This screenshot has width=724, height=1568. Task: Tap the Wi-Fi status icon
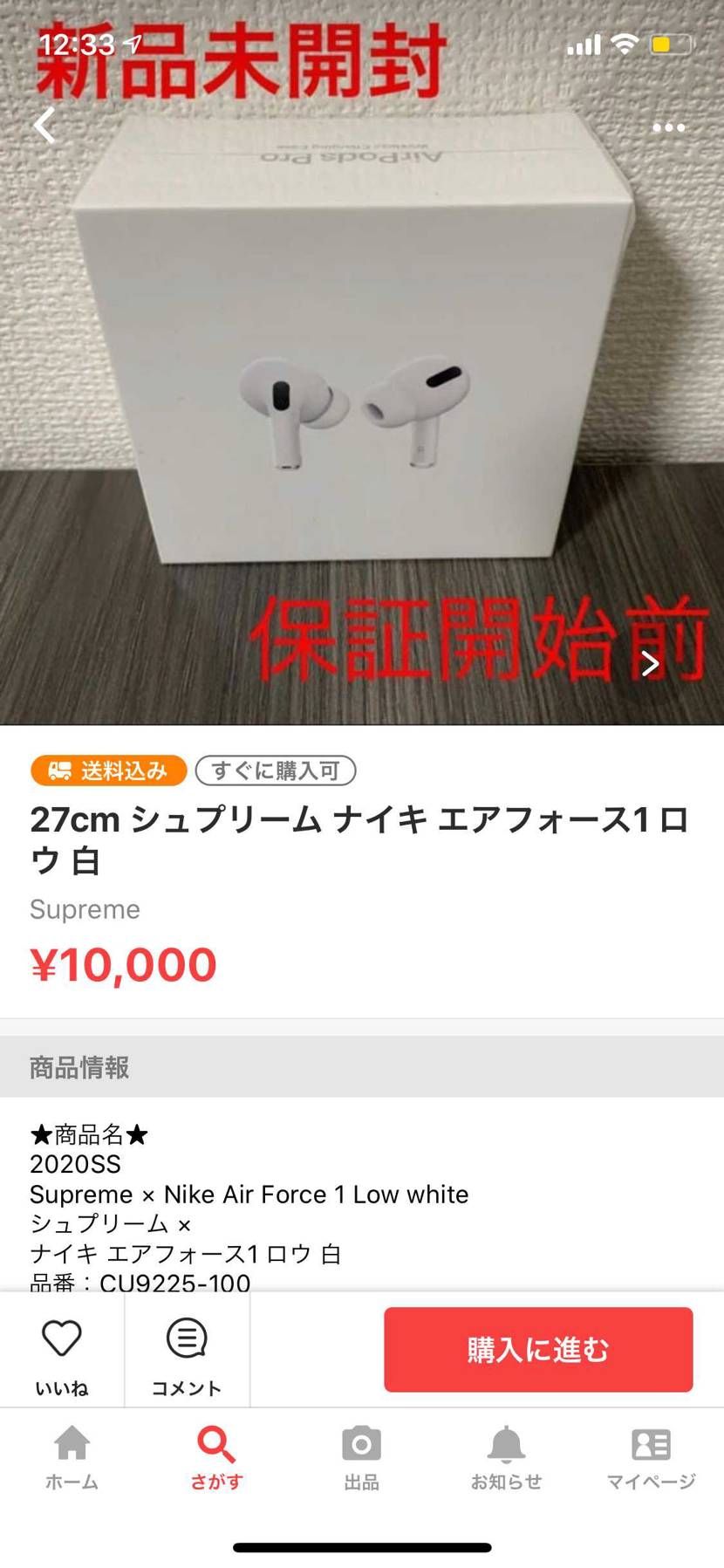click(x=625, y=43)
